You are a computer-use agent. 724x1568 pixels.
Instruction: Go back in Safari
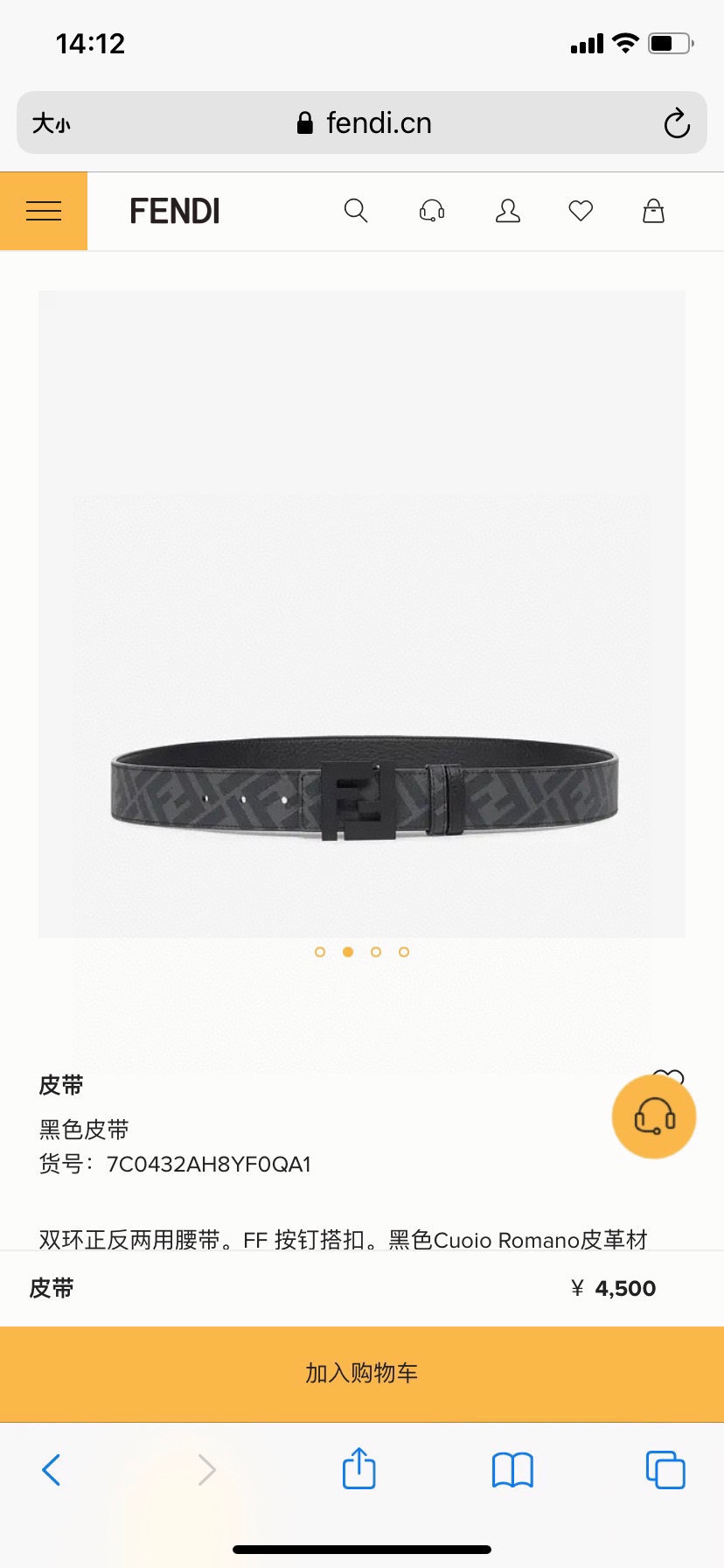tap(52, 1470)
